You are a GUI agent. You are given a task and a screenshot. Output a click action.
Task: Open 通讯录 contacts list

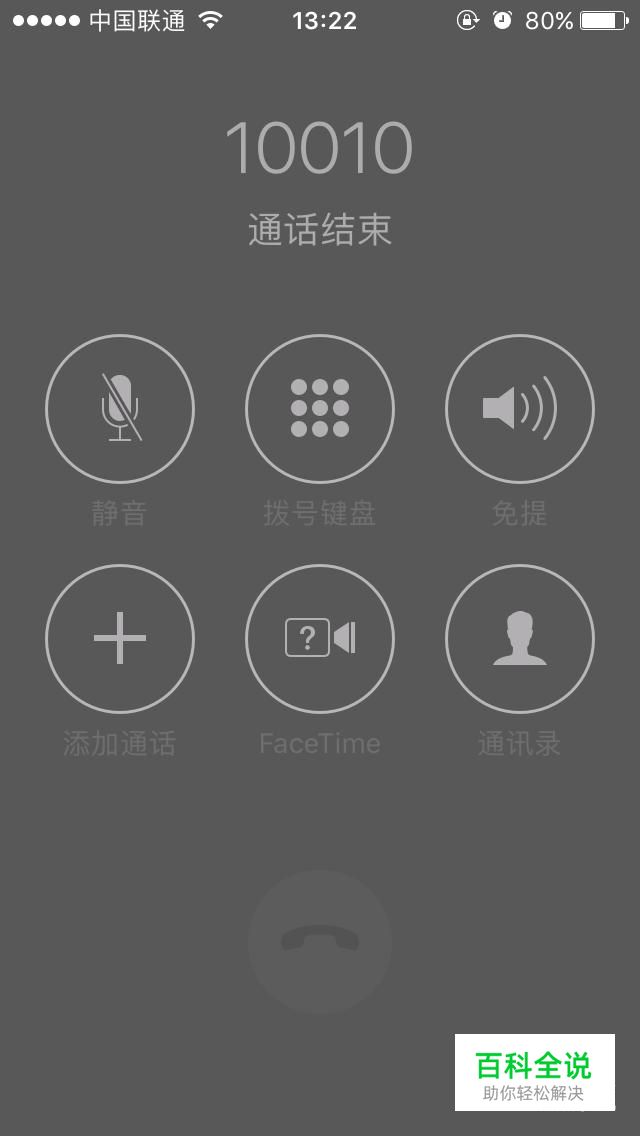tap(520, 638)
